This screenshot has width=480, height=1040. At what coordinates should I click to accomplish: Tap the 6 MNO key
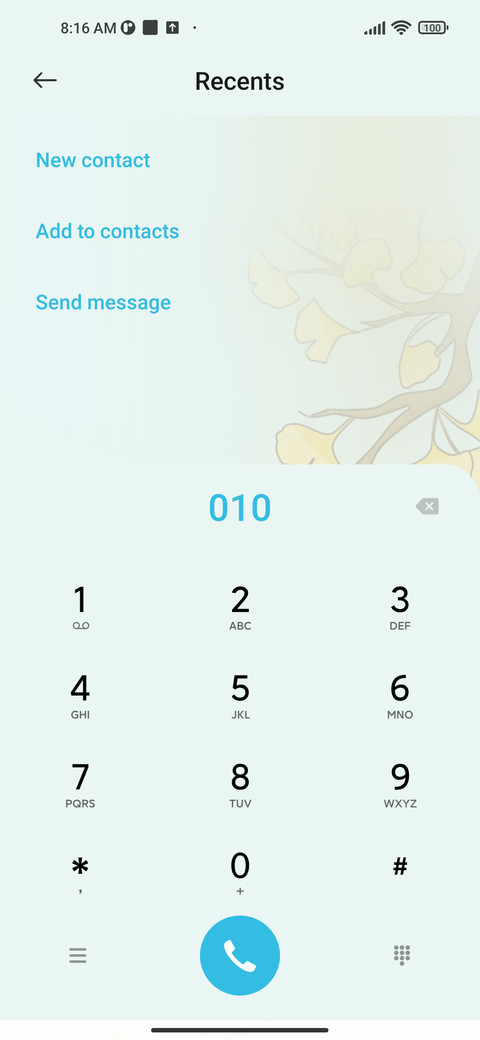click(400, 696)
